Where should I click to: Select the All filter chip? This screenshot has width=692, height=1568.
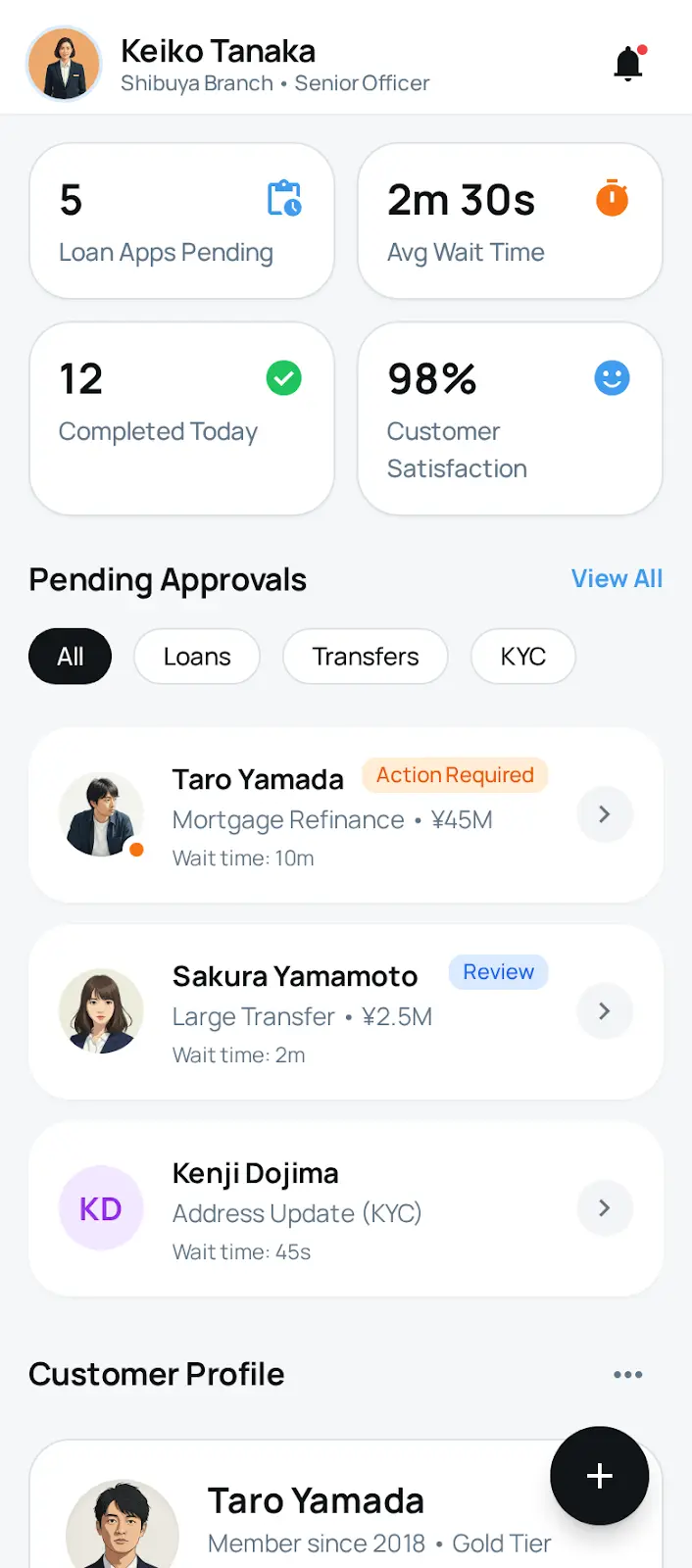point(70,657)
